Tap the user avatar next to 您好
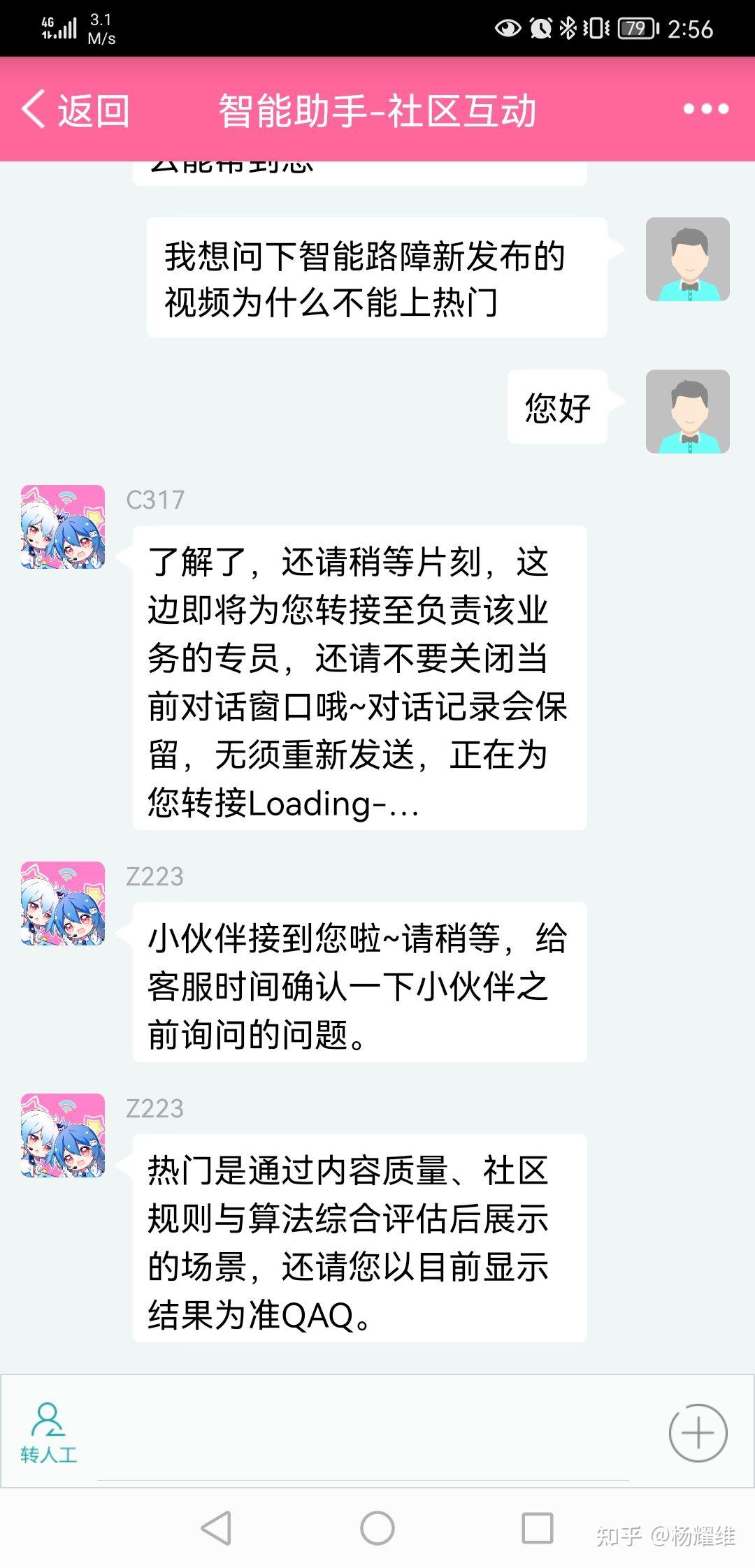The width and height of the screenshot is (755, 1568). tap(688, 411)
